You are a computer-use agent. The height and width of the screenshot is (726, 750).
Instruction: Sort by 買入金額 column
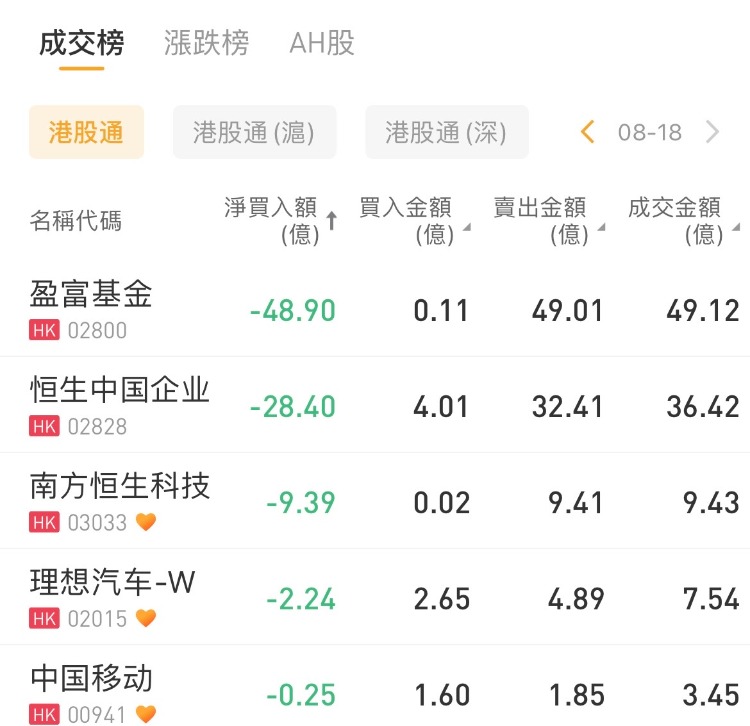coord(412,220)
